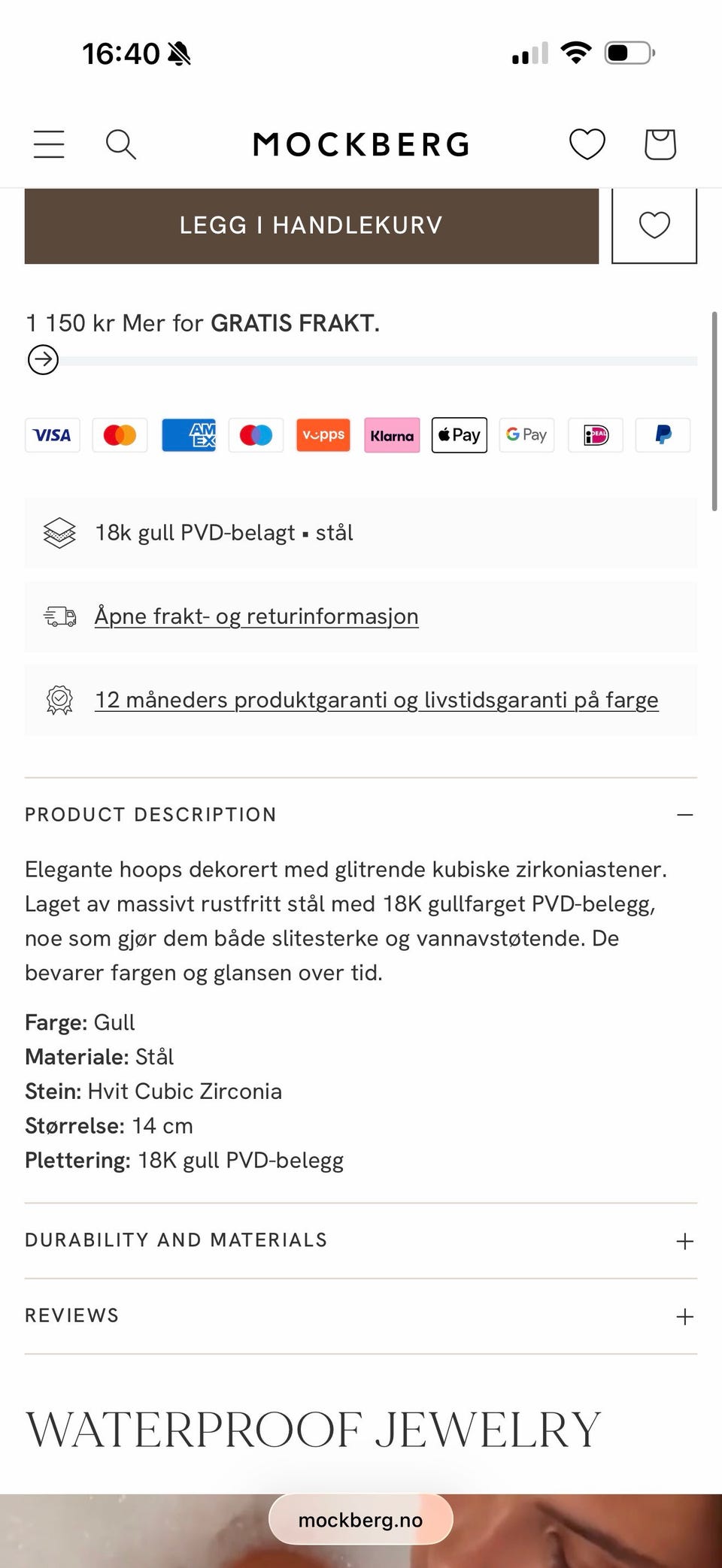Select the Google Pay payment icon
Screen dimensions: 722x1568
526,434
